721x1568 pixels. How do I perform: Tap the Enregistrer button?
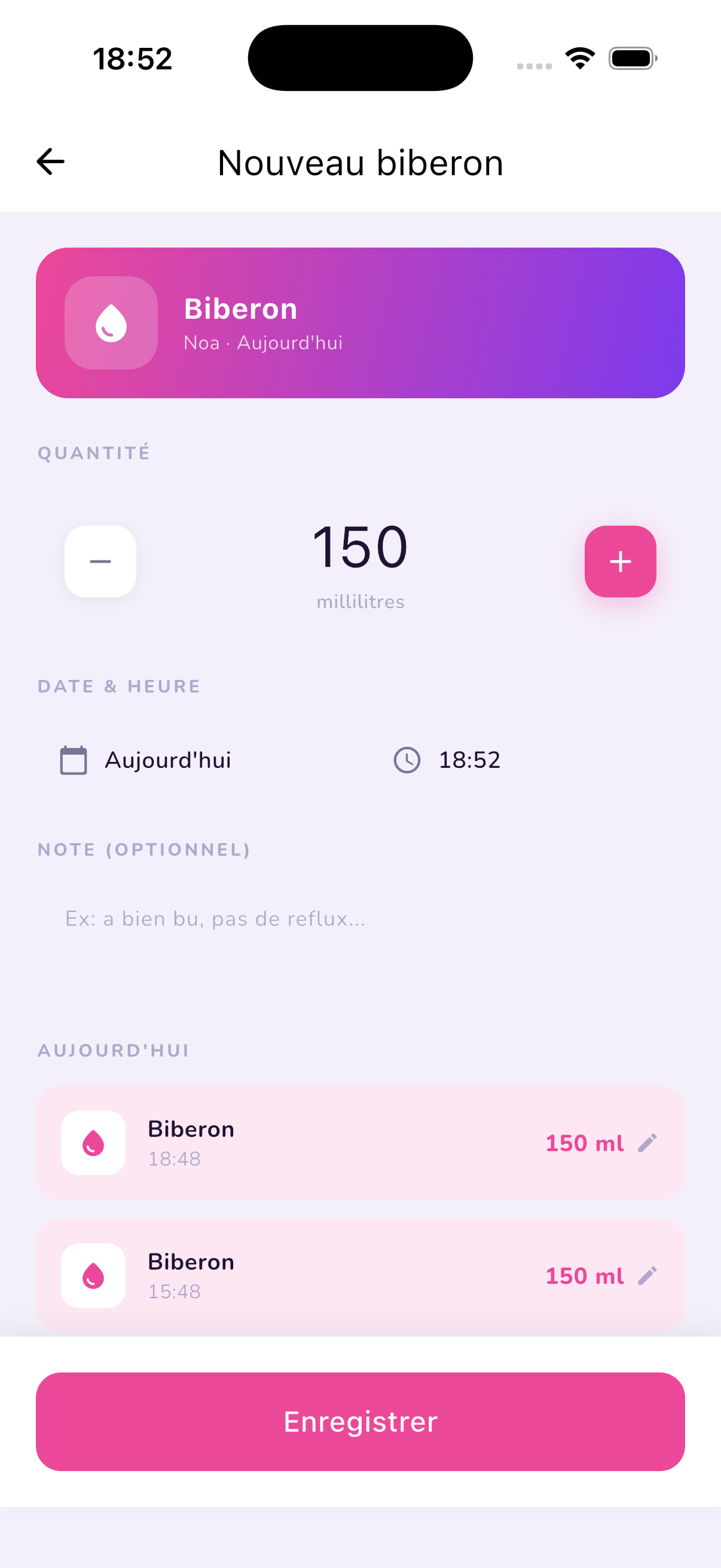click(360, 1421)
